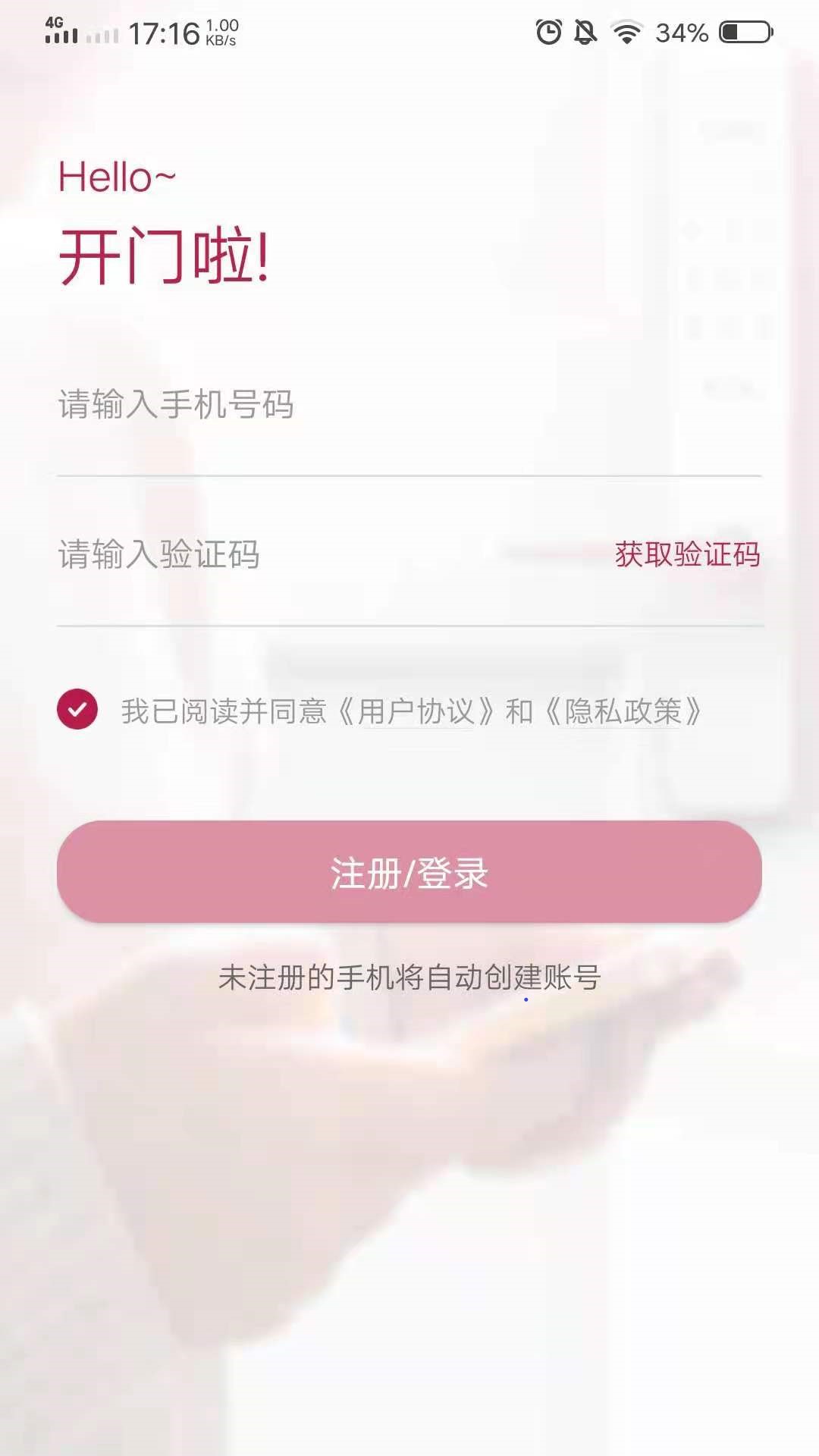Focus the verification code field

(326, 554)
